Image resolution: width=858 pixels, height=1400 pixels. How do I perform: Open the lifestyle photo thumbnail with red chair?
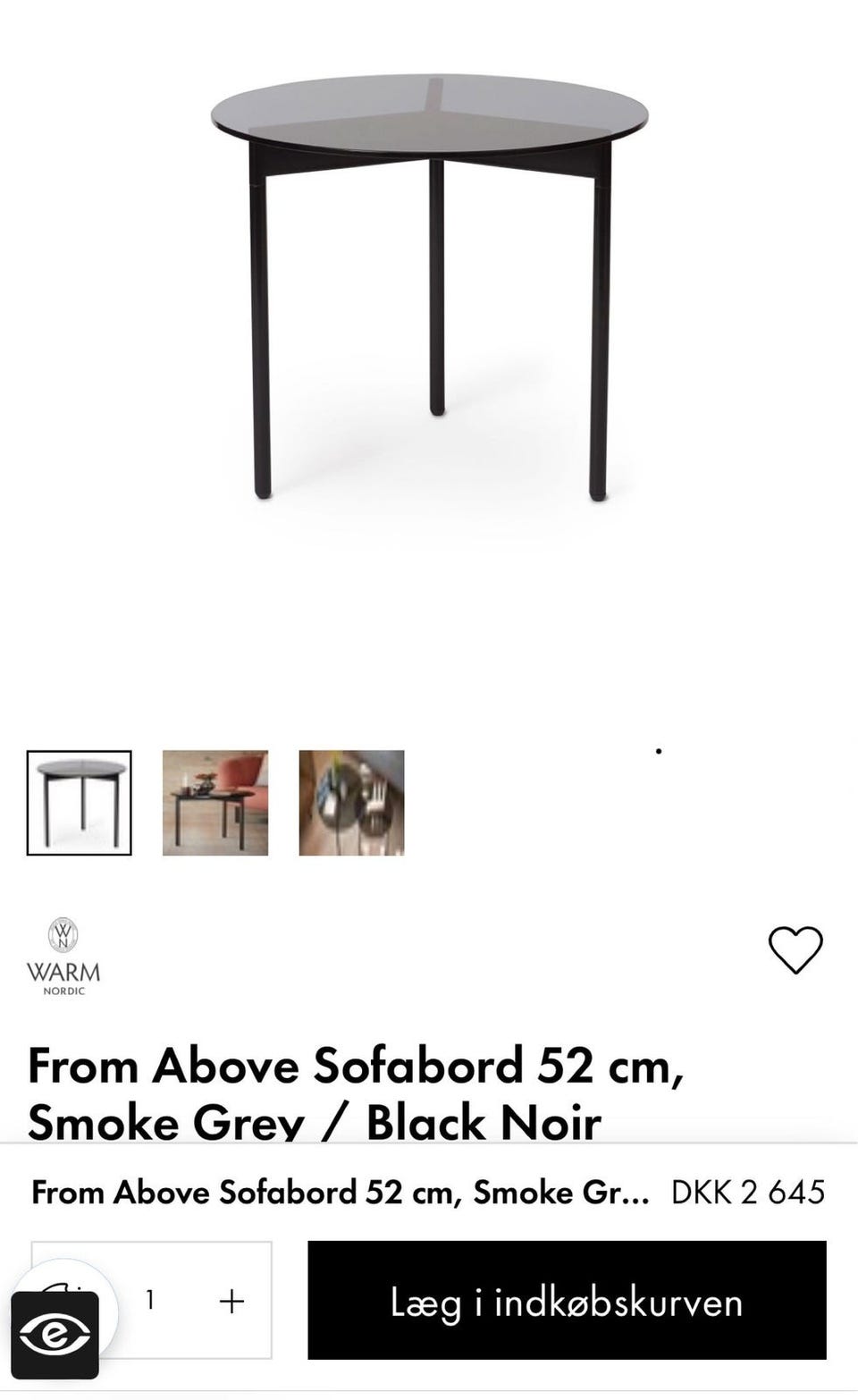(216, 804)
